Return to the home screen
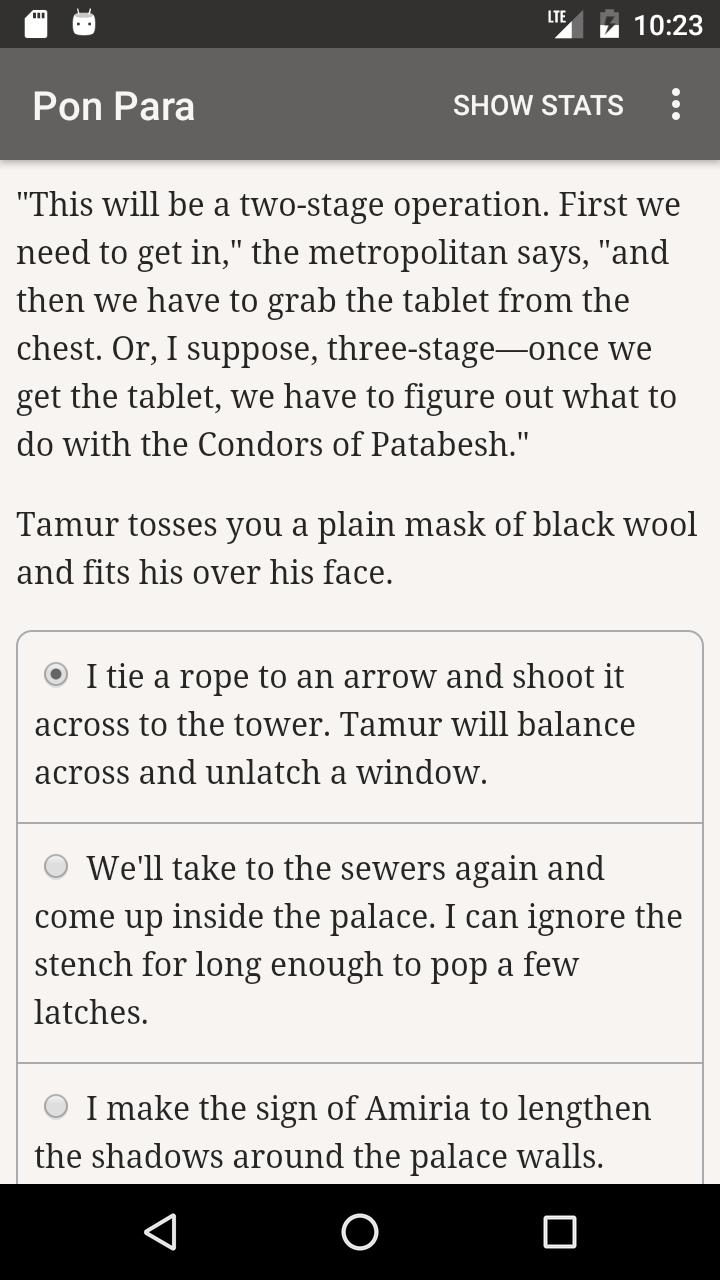 coord(360,1232)
